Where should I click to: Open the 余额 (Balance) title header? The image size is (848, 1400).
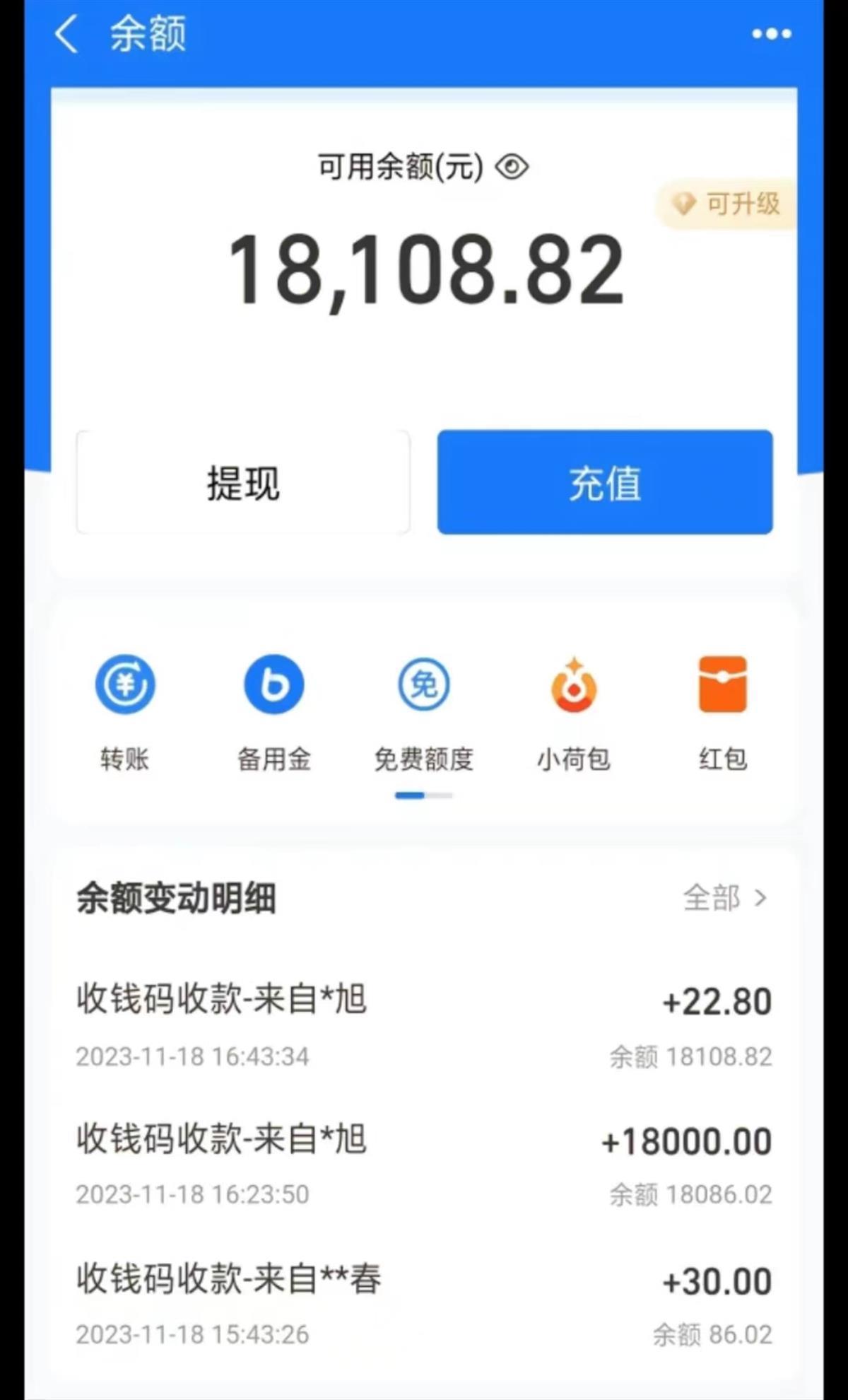click(145, 35)
